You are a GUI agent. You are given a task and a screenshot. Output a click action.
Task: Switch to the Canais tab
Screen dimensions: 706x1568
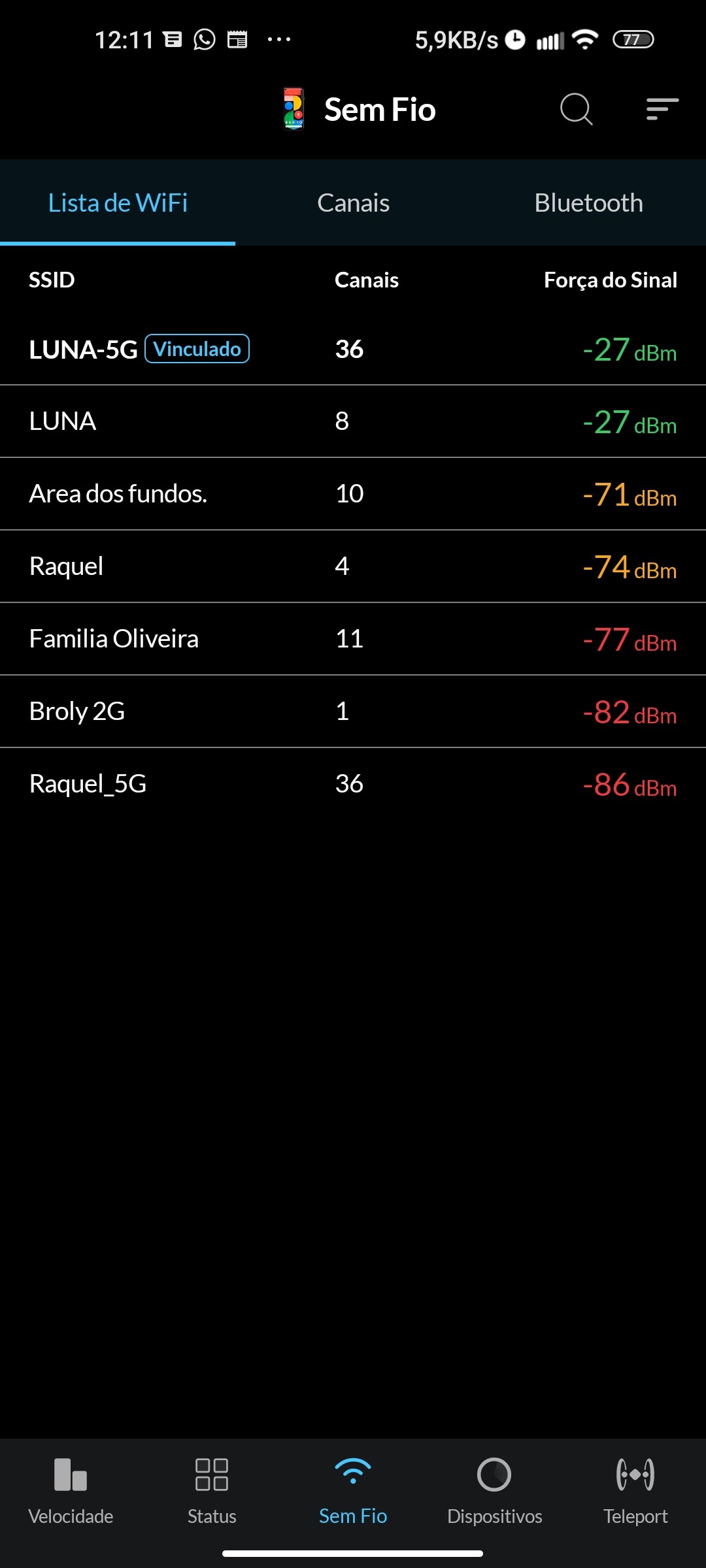[353, 203]
